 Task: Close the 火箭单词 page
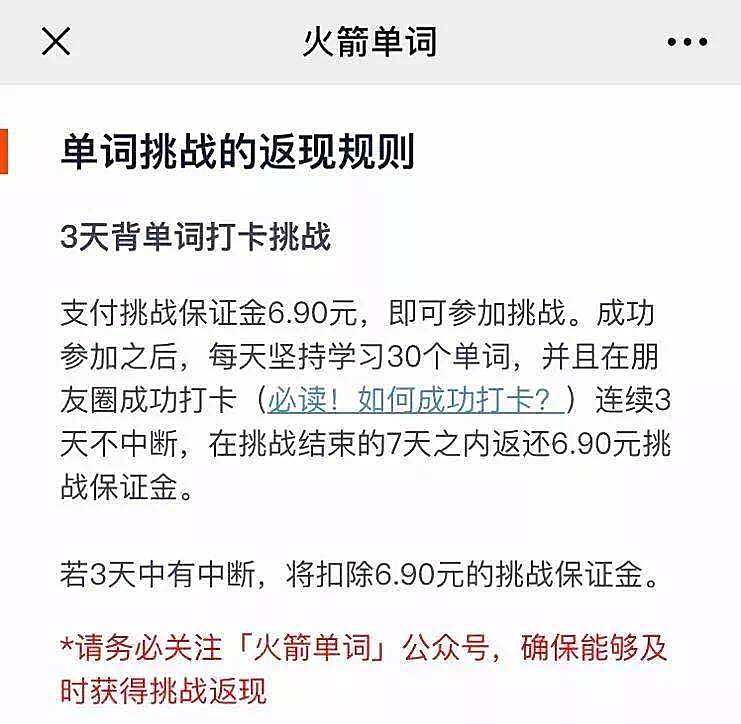click(56, 42)
